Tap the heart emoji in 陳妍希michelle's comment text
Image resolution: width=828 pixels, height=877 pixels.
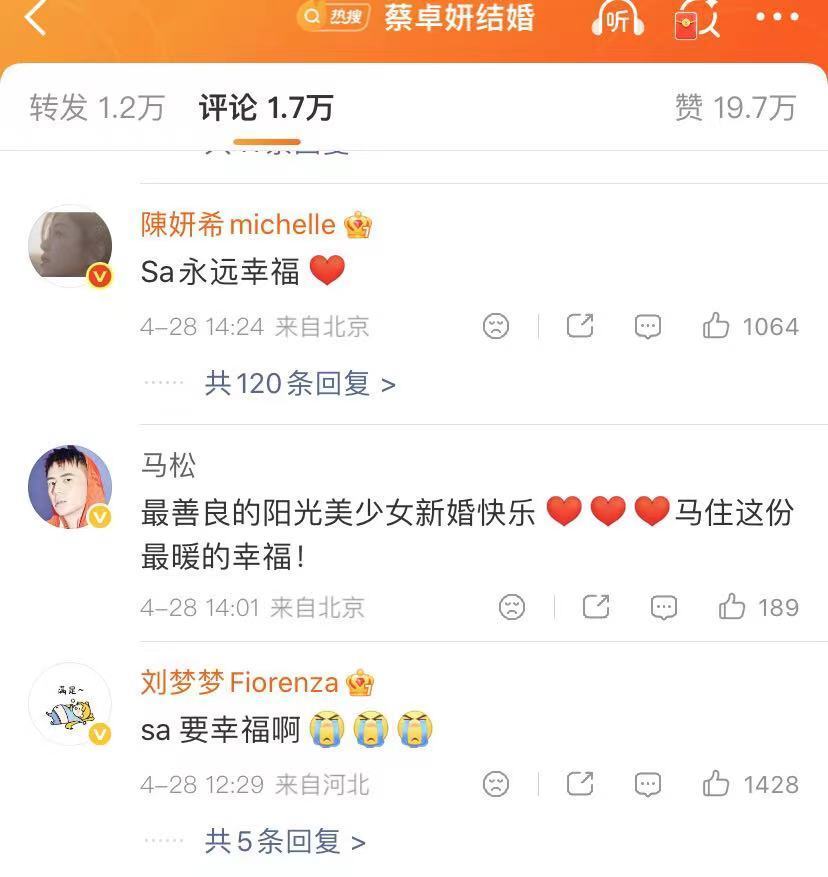click(326, 268)
